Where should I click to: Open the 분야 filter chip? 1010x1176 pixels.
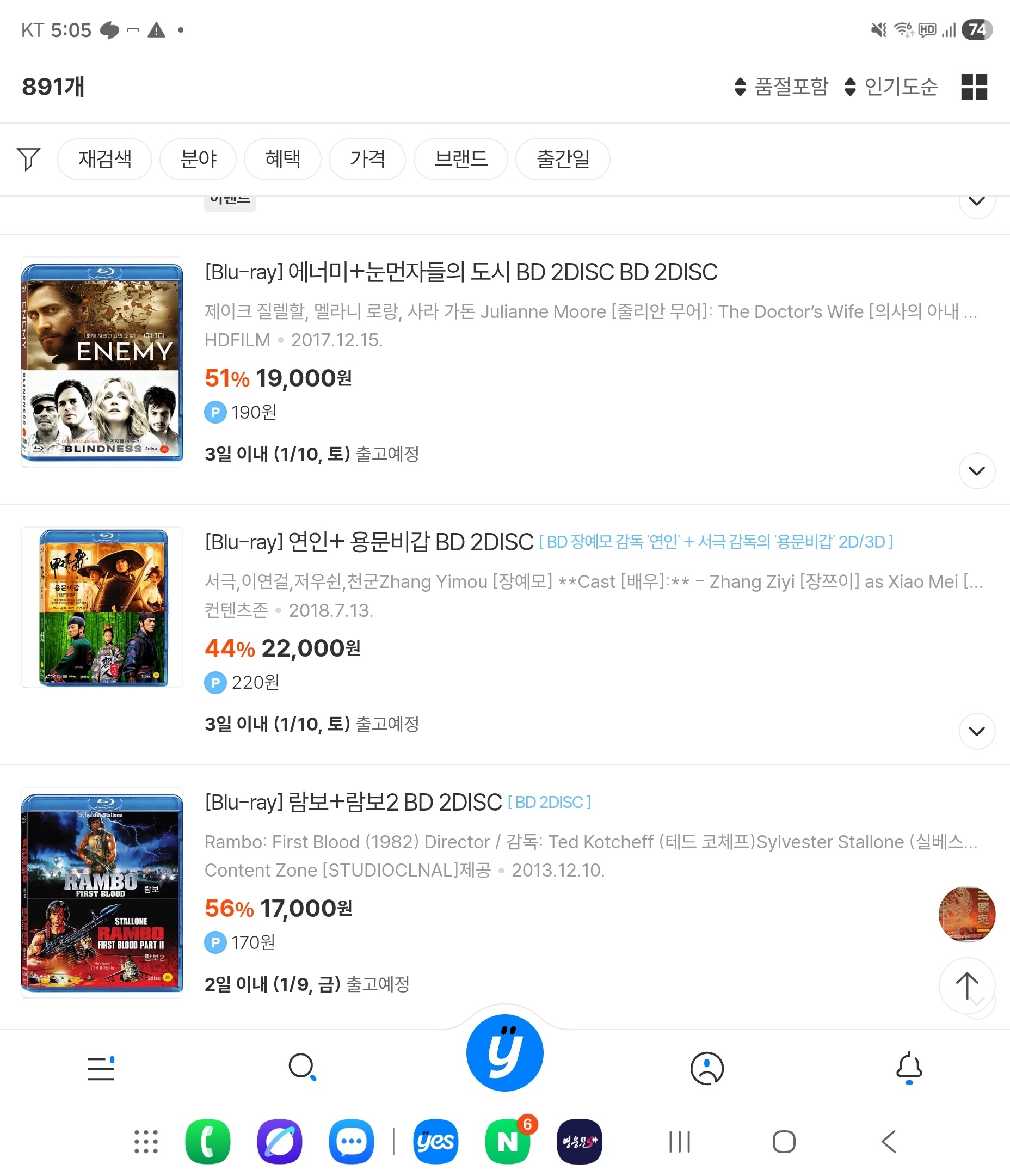point(198,159)
